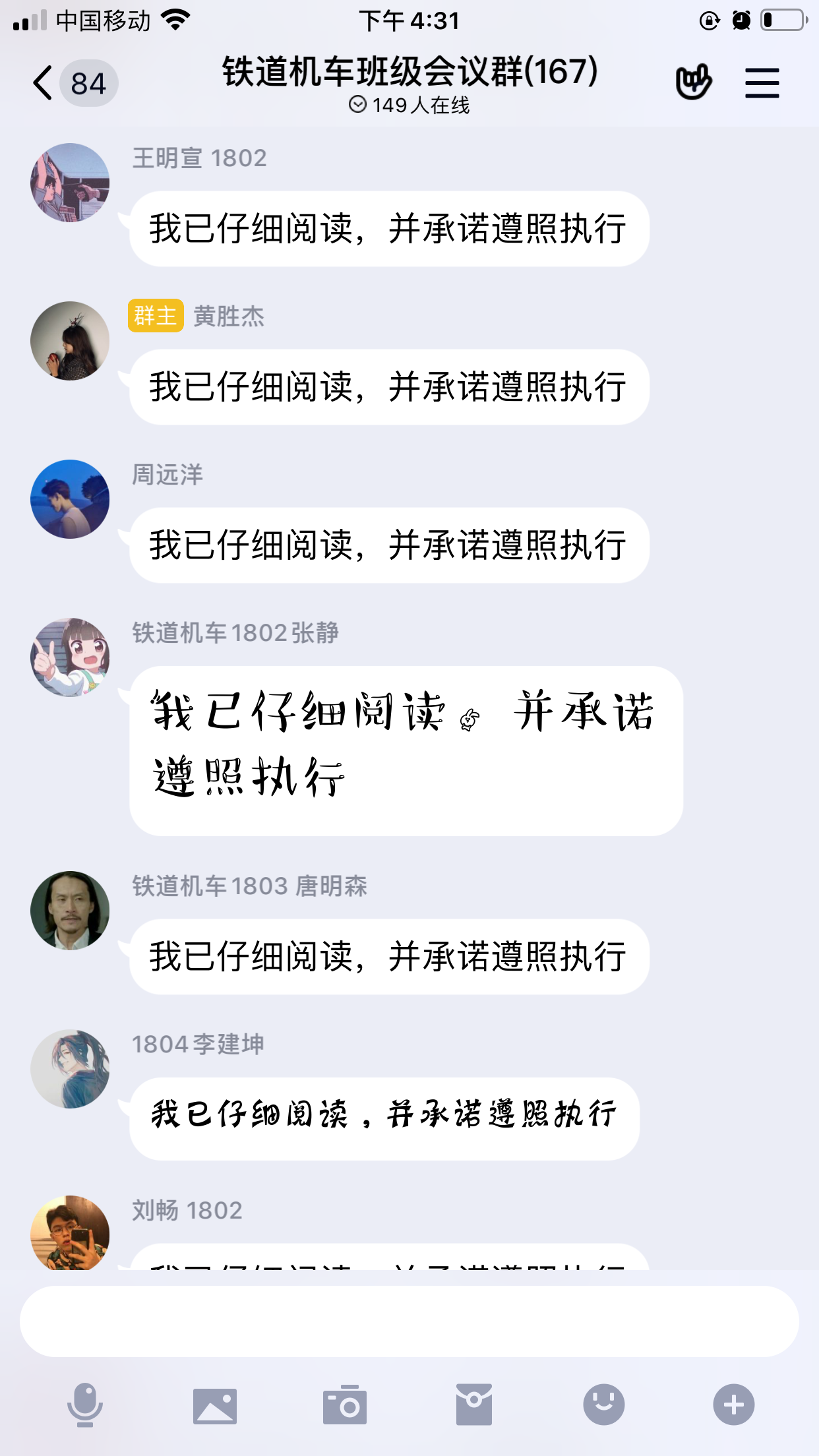Open the group interaction hand icon
The width and height of the screenshot is (819, 1456).
tap(693, 83)
